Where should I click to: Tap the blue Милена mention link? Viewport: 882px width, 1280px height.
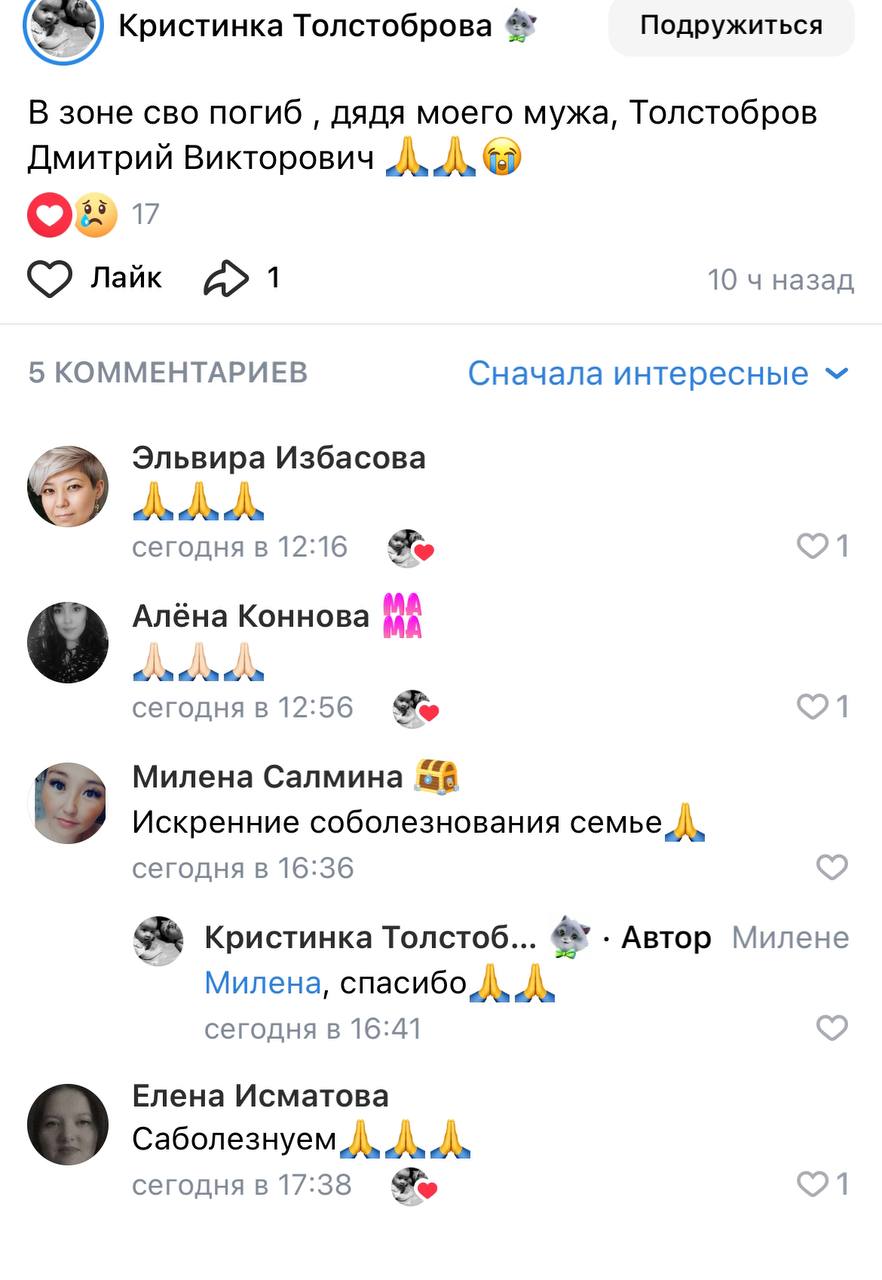(262, 983)
